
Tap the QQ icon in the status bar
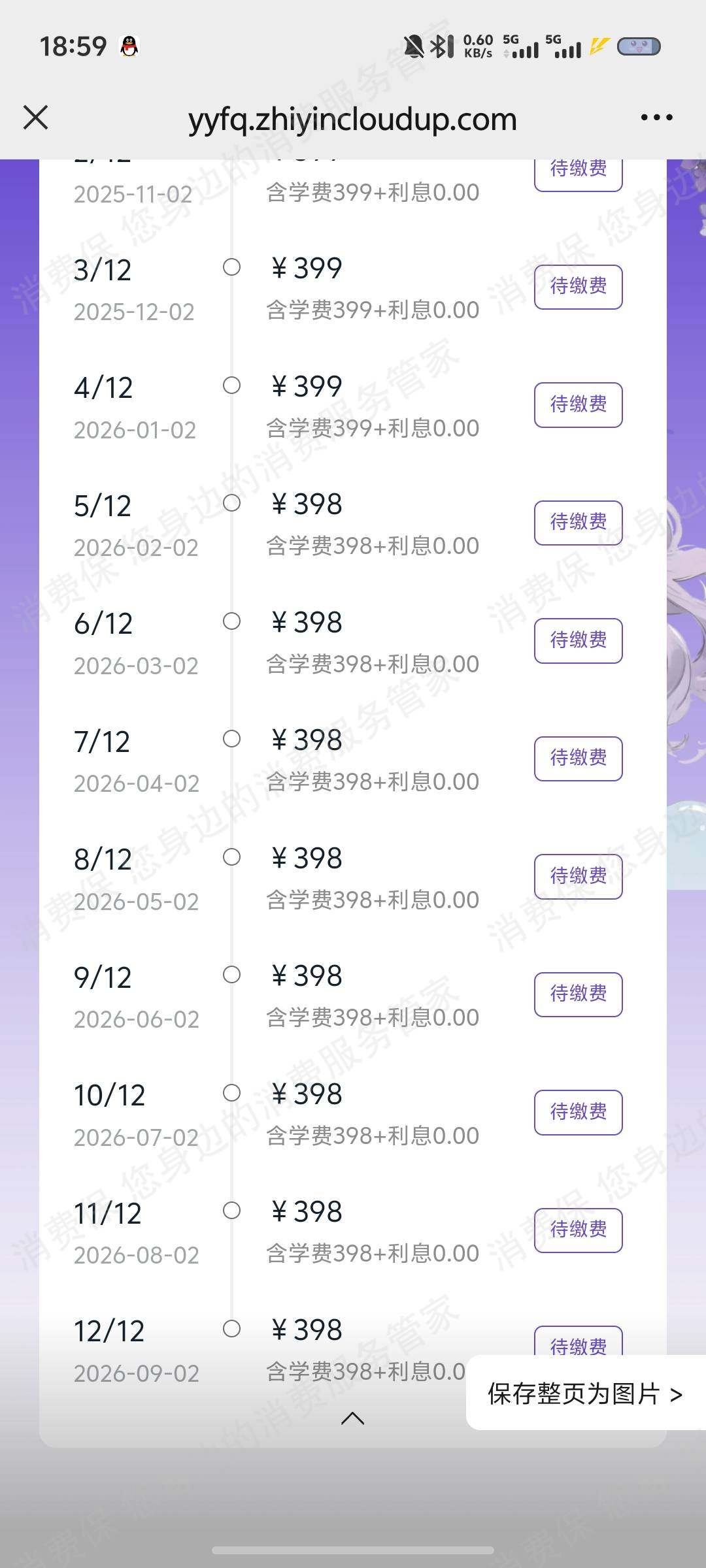pyautogui.click(x=128, y=46)
